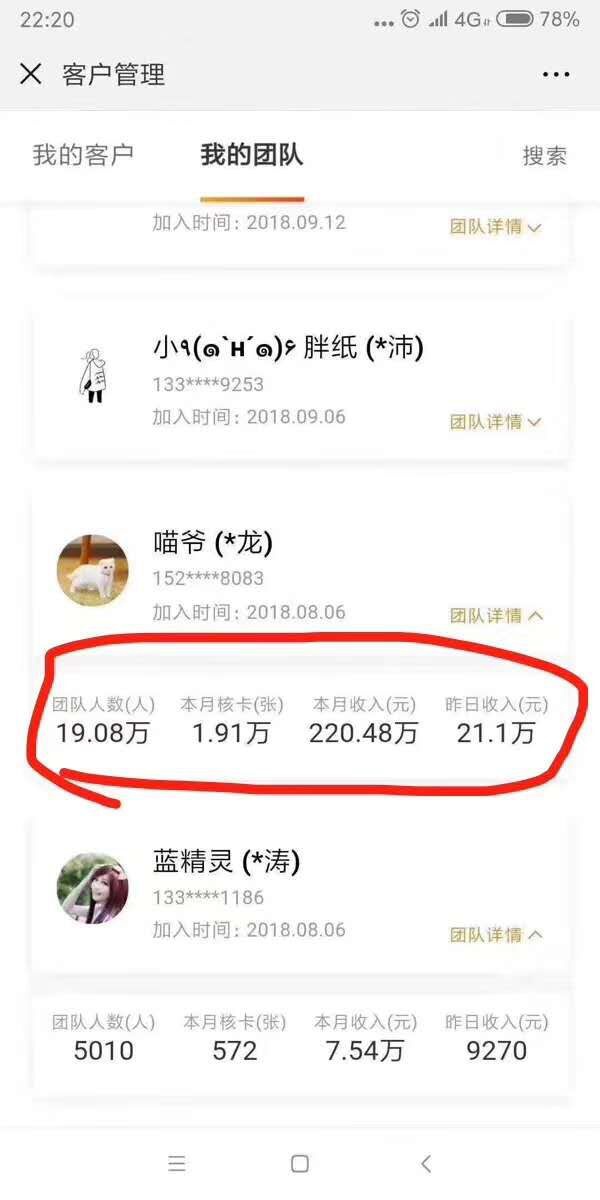Go to the system home screen
This screenshot has width=600, height=1200.
tap(299, 1163)
